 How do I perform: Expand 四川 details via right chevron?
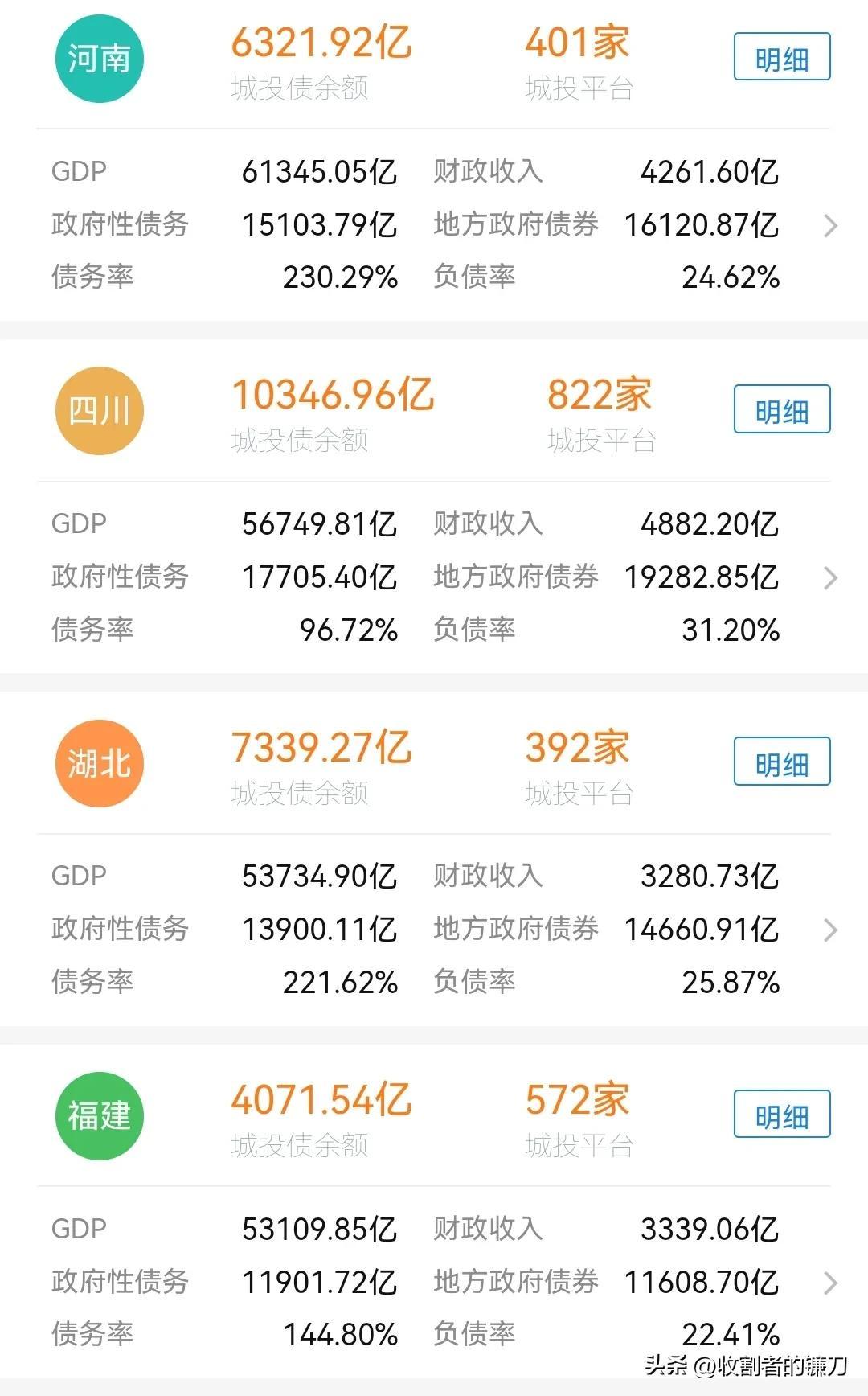[832, 579]
